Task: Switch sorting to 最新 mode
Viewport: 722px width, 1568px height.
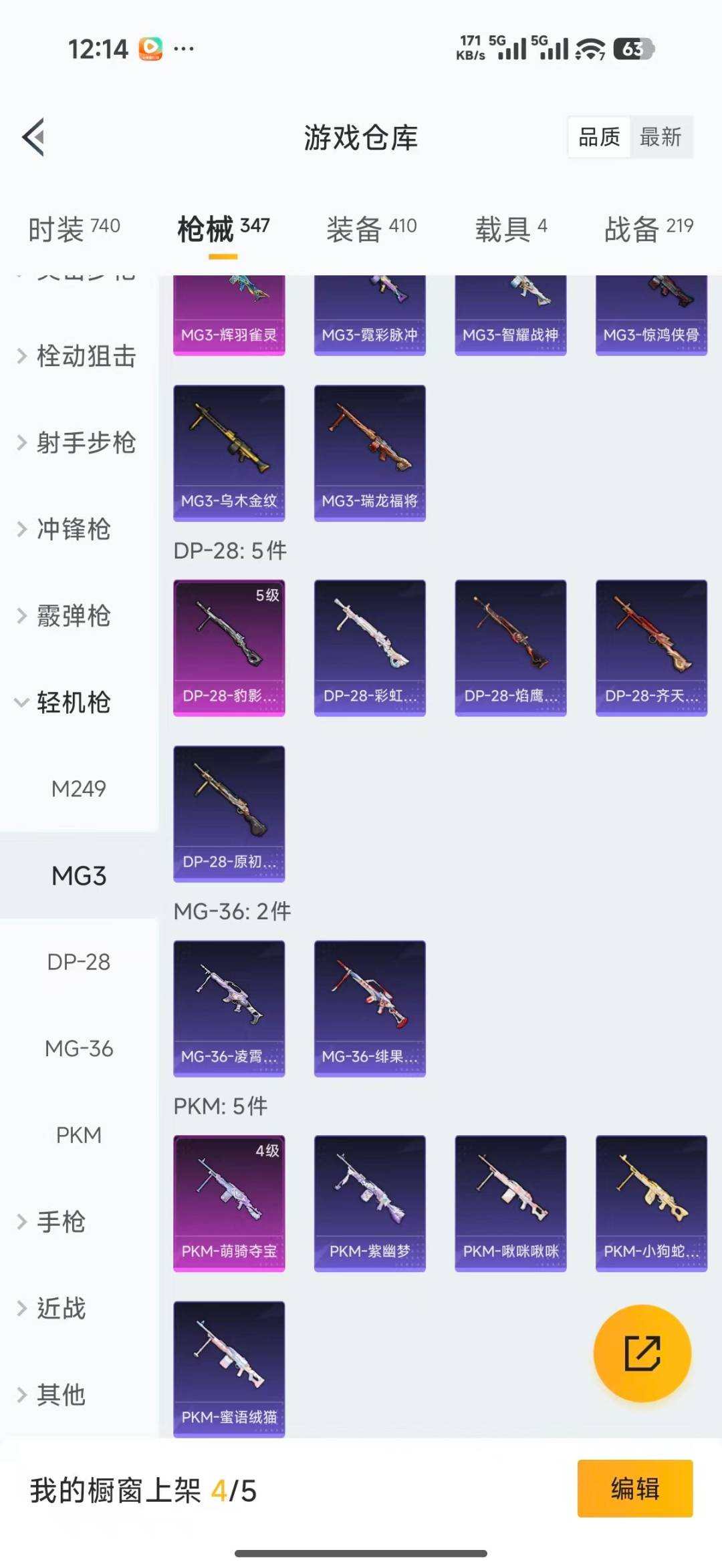Action: (x=660, y=138)
